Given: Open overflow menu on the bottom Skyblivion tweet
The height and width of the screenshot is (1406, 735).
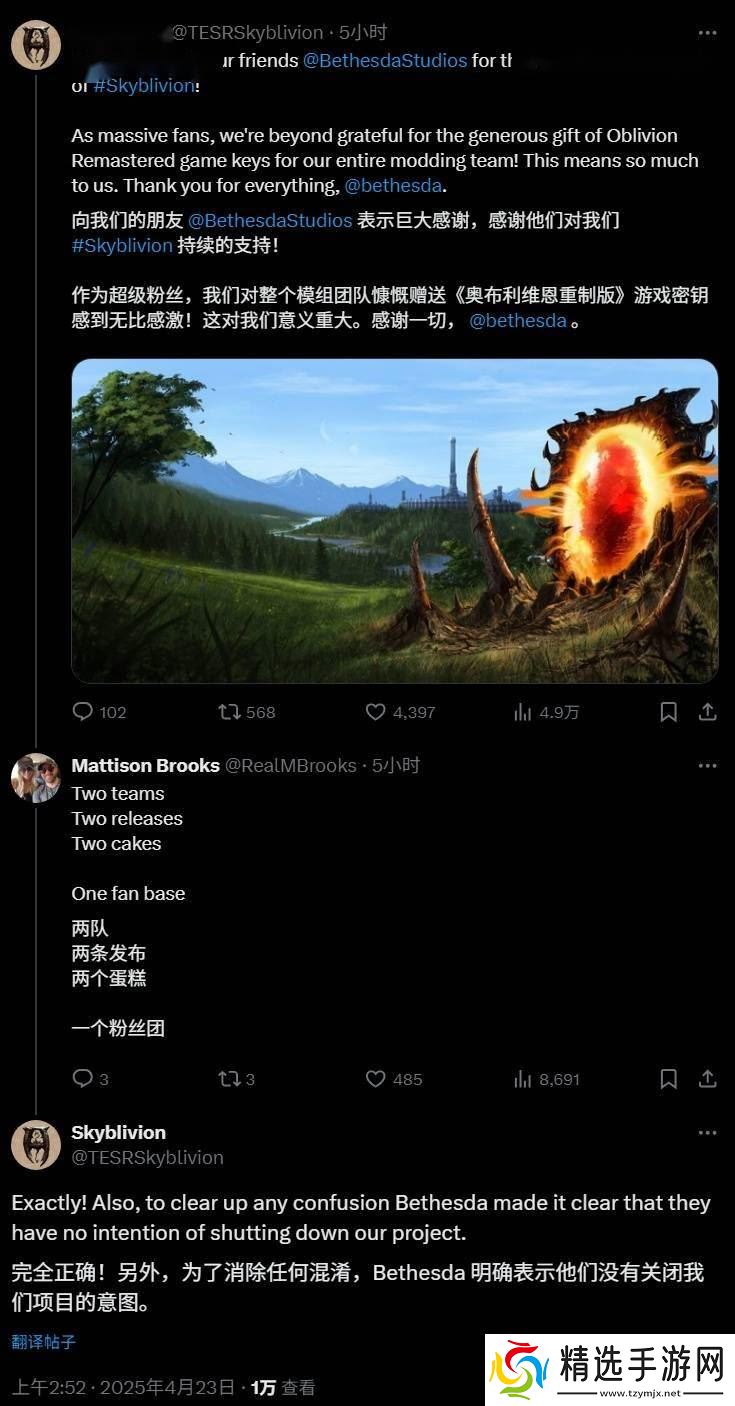Looking at the screenshot, I should pos(707,1133).
